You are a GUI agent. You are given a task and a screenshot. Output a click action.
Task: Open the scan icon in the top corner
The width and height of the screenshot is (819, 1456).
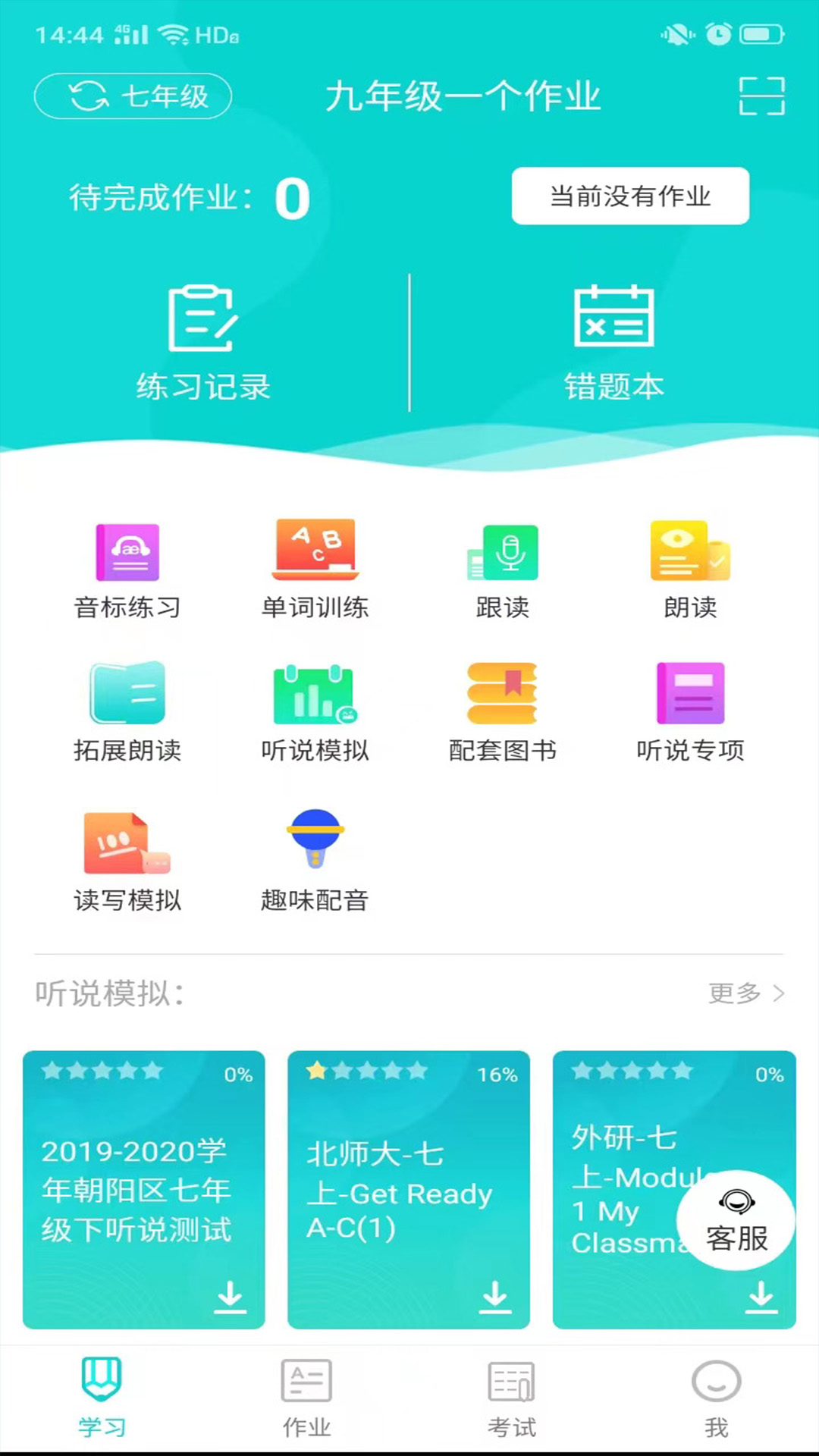(761, 96)
